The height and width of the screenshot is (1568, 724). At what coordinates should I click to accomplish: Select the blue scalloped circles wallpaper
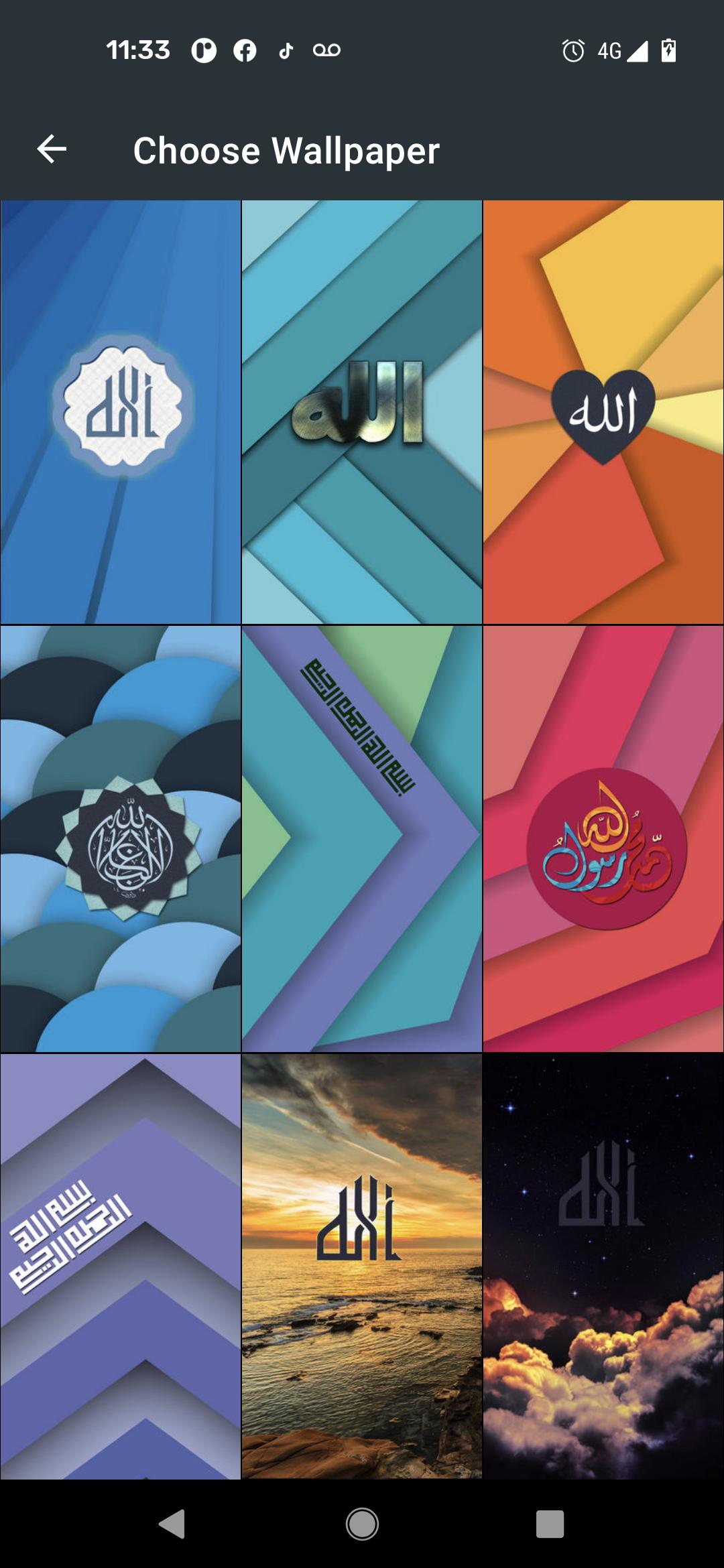[x=121, y=834]
